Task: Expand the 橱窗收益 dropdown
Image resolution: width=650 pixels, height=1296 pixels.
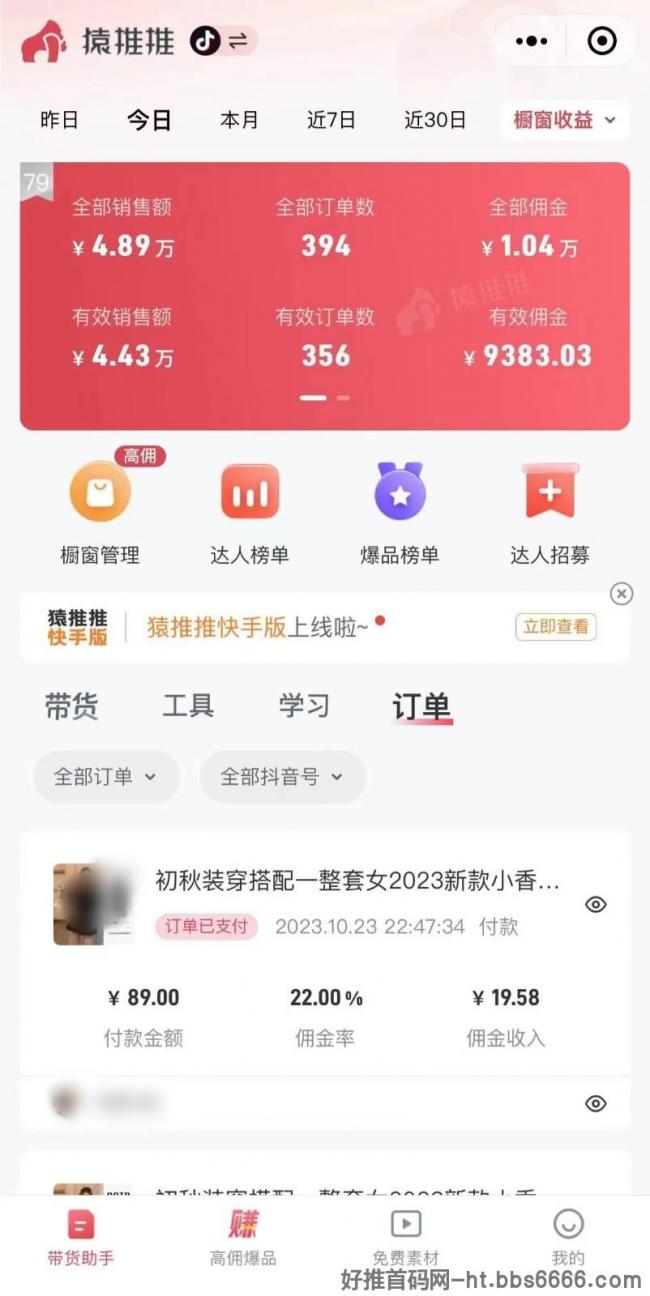Action: 565,120
